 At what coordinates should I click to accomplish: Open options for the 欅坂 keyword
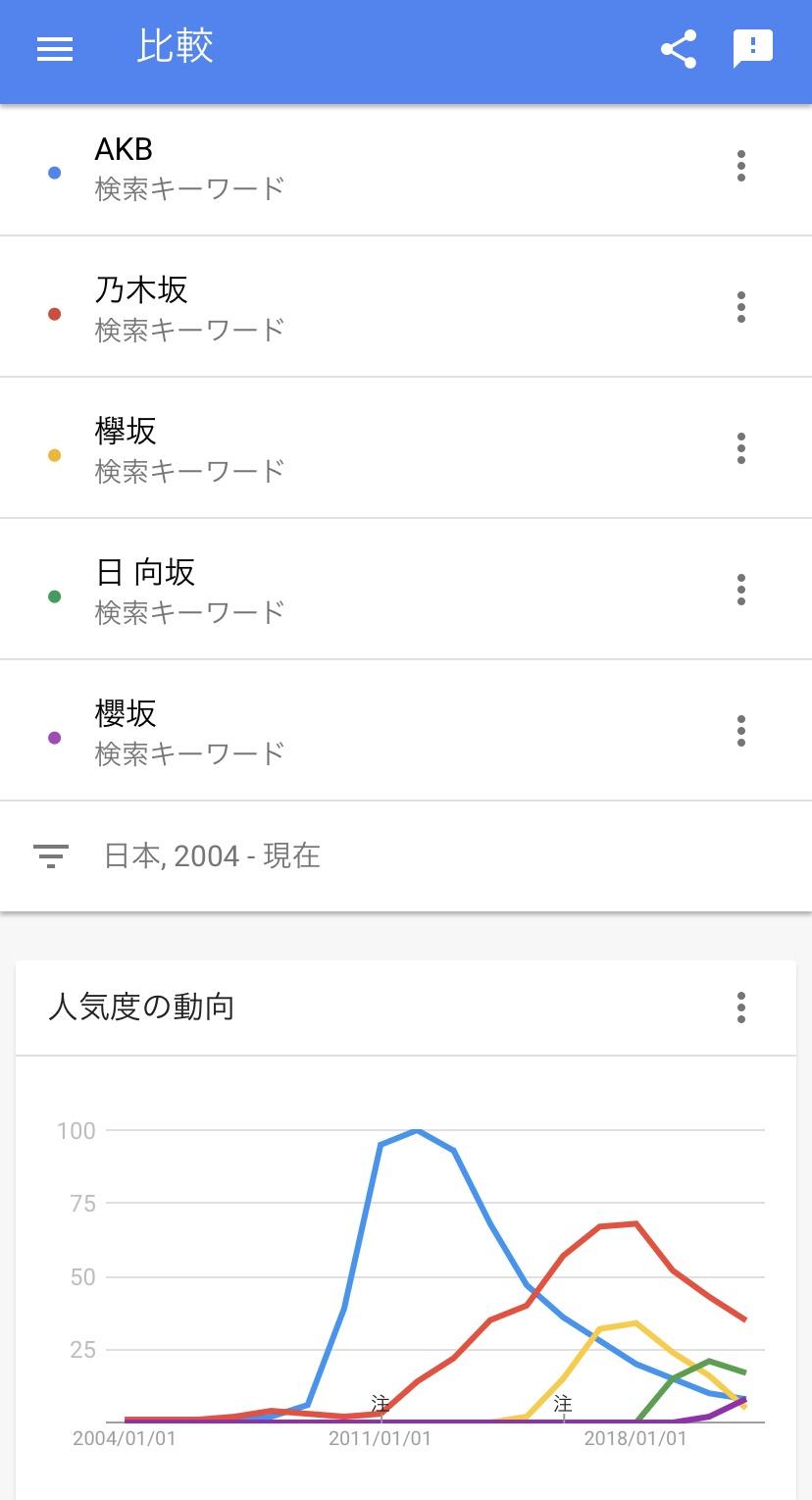[x=741, y=448]
